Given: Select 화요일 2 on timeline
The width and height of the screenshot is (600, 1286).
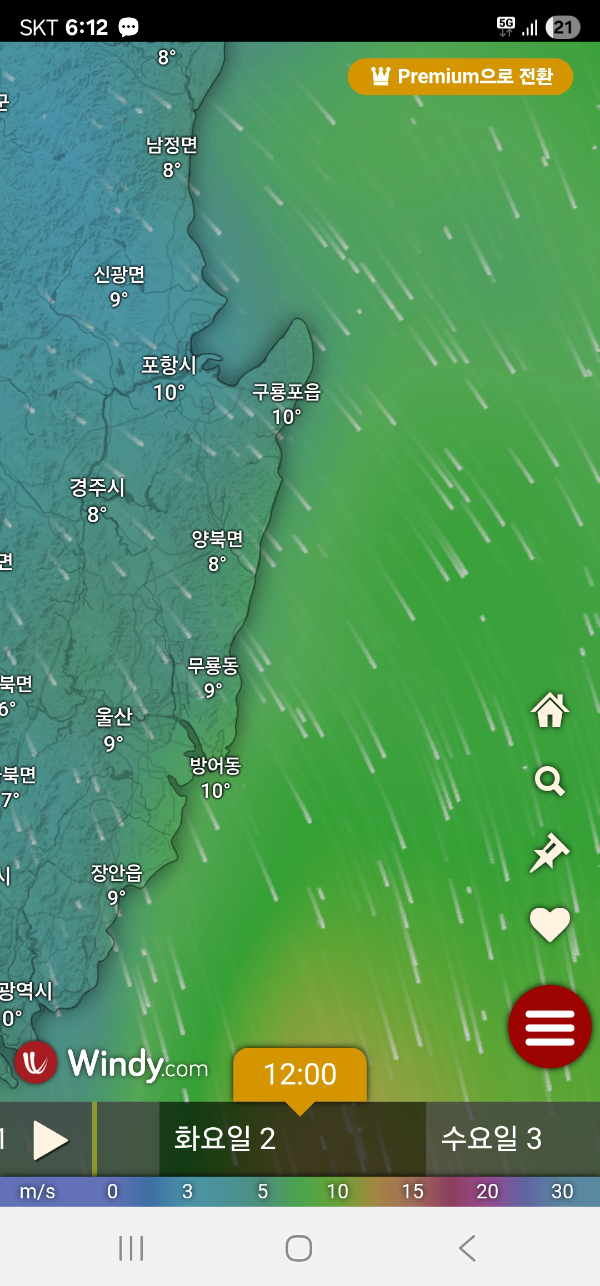Looking at the screenshot, I should point(225,1139).
